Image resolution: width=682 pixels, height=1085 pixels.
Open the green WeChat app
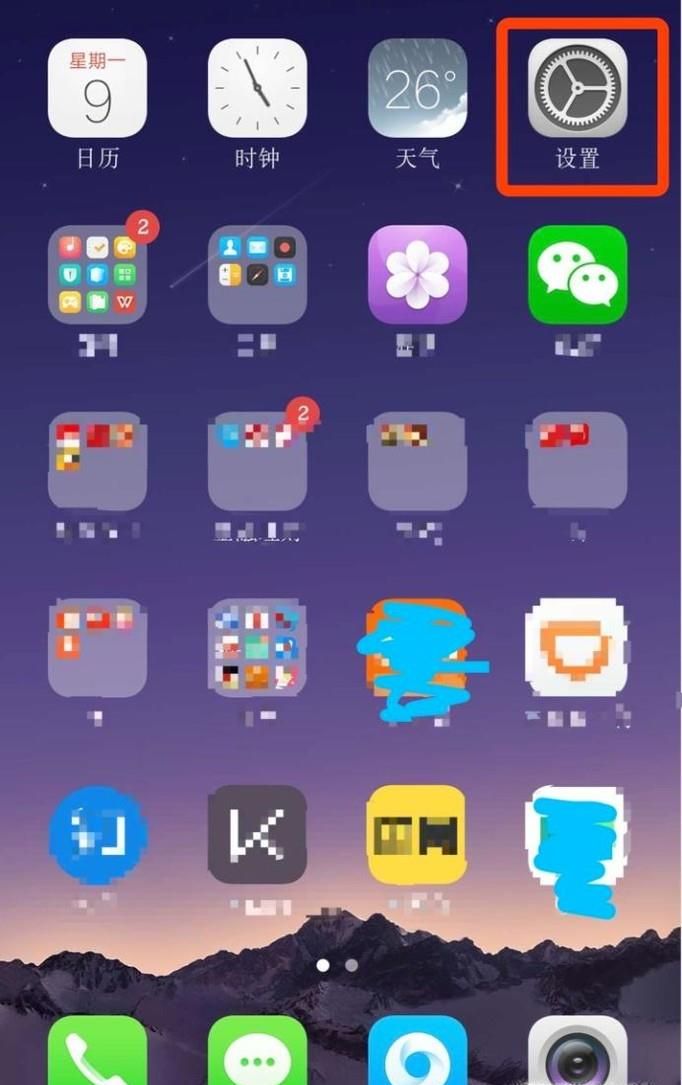click(577, 274)
